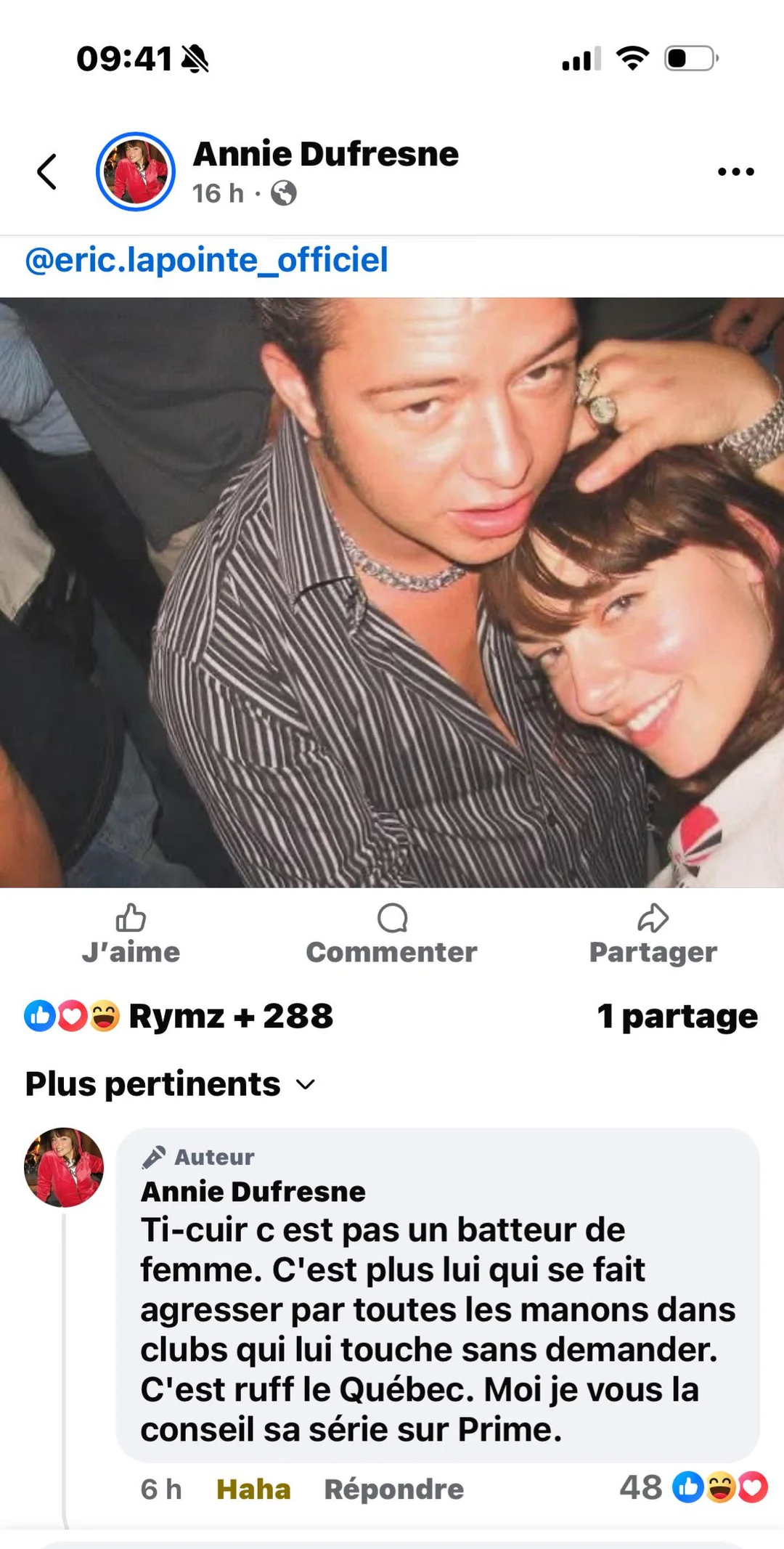Viewport: 784px width, 1549px height.
Task: Open the posted photo full screen
Action: [x=392, y=592]
